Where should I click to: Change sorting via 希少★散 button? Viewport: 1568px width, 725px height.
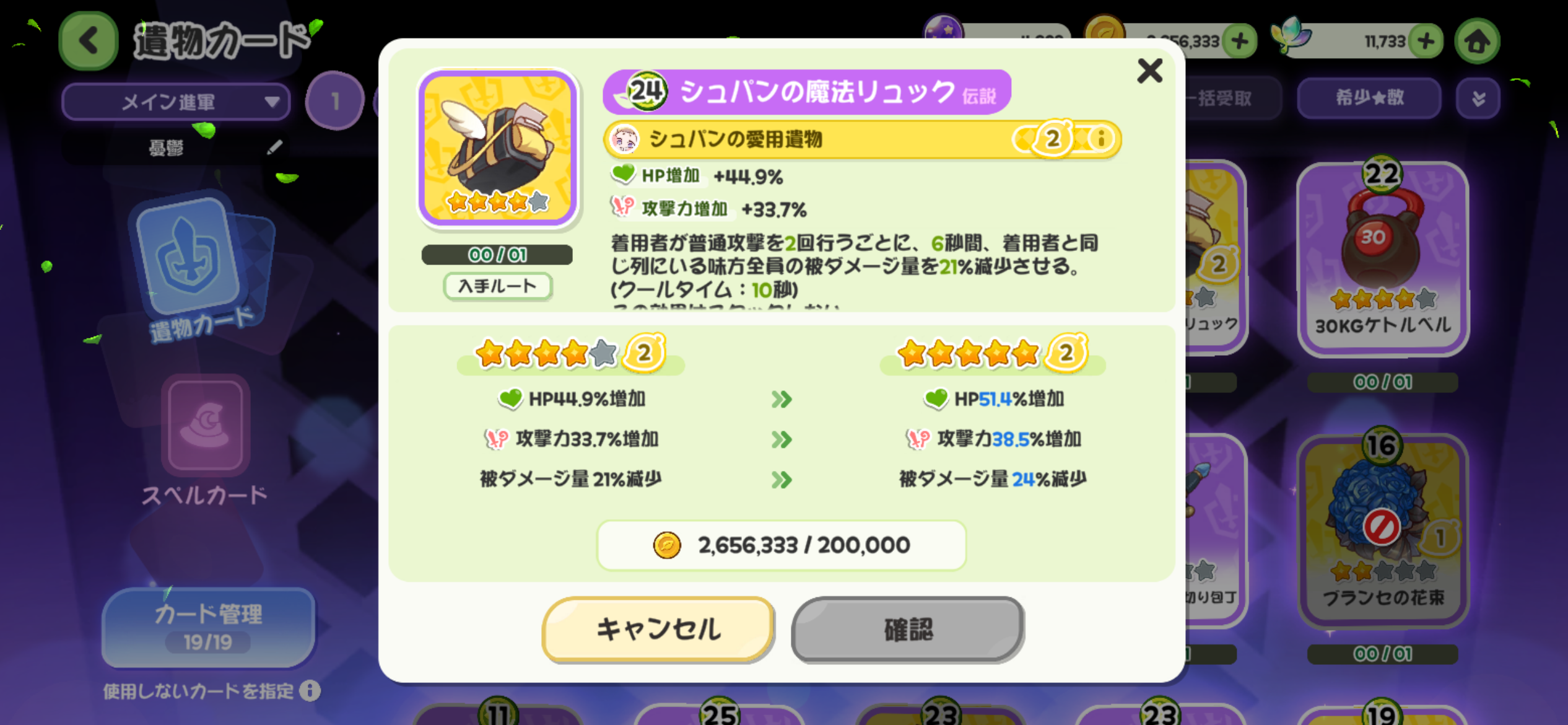[x=1369, y=98]
